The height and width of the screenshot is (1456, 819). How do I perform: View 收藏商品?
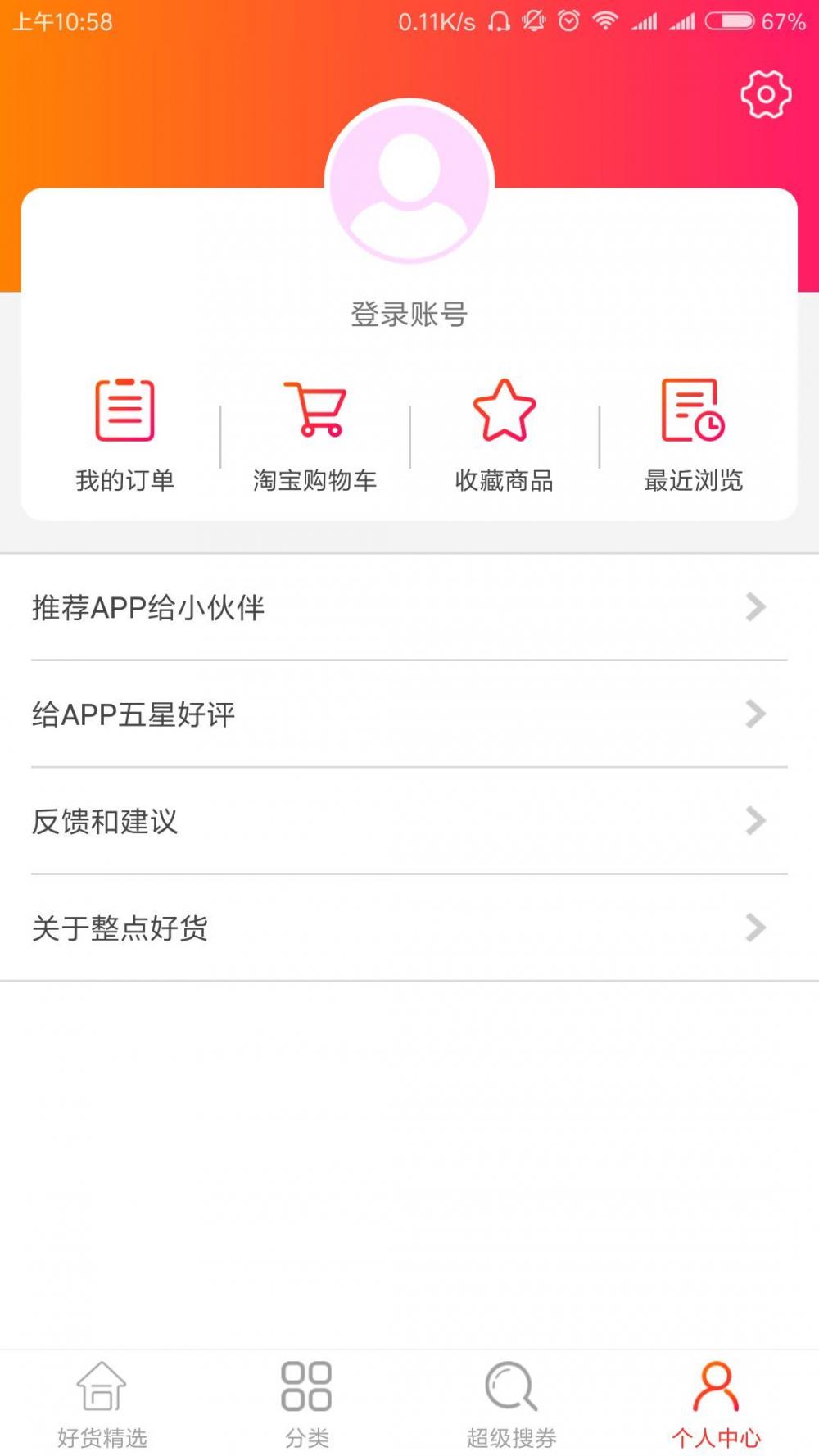pyautogui.click(x=505, y=434)
